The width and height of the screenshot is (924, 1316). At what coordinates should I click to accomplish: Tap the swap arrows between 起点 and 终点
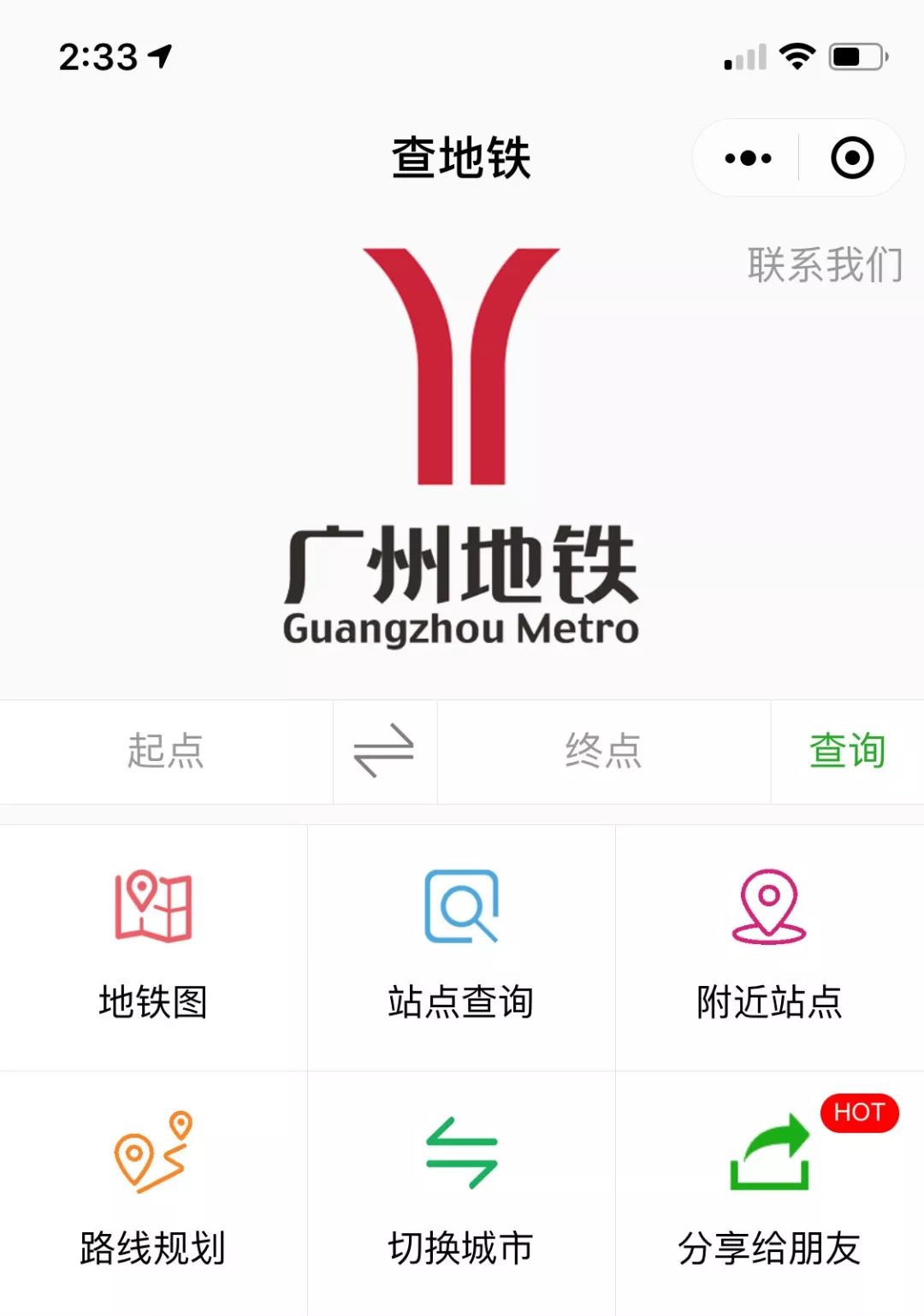(x=384, y=751)
